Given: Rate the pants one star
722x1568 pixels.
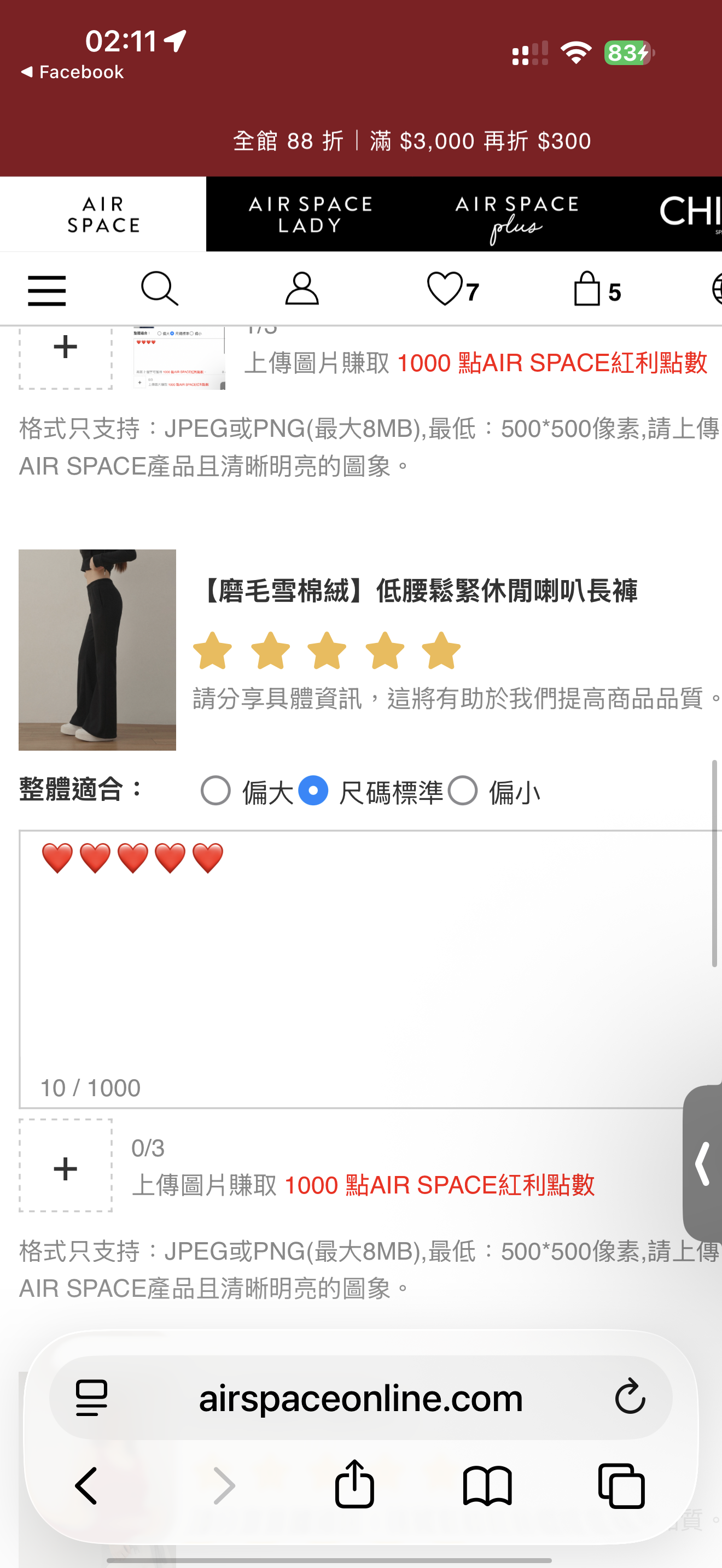Looking at the screenshot, I should point(212,651).
